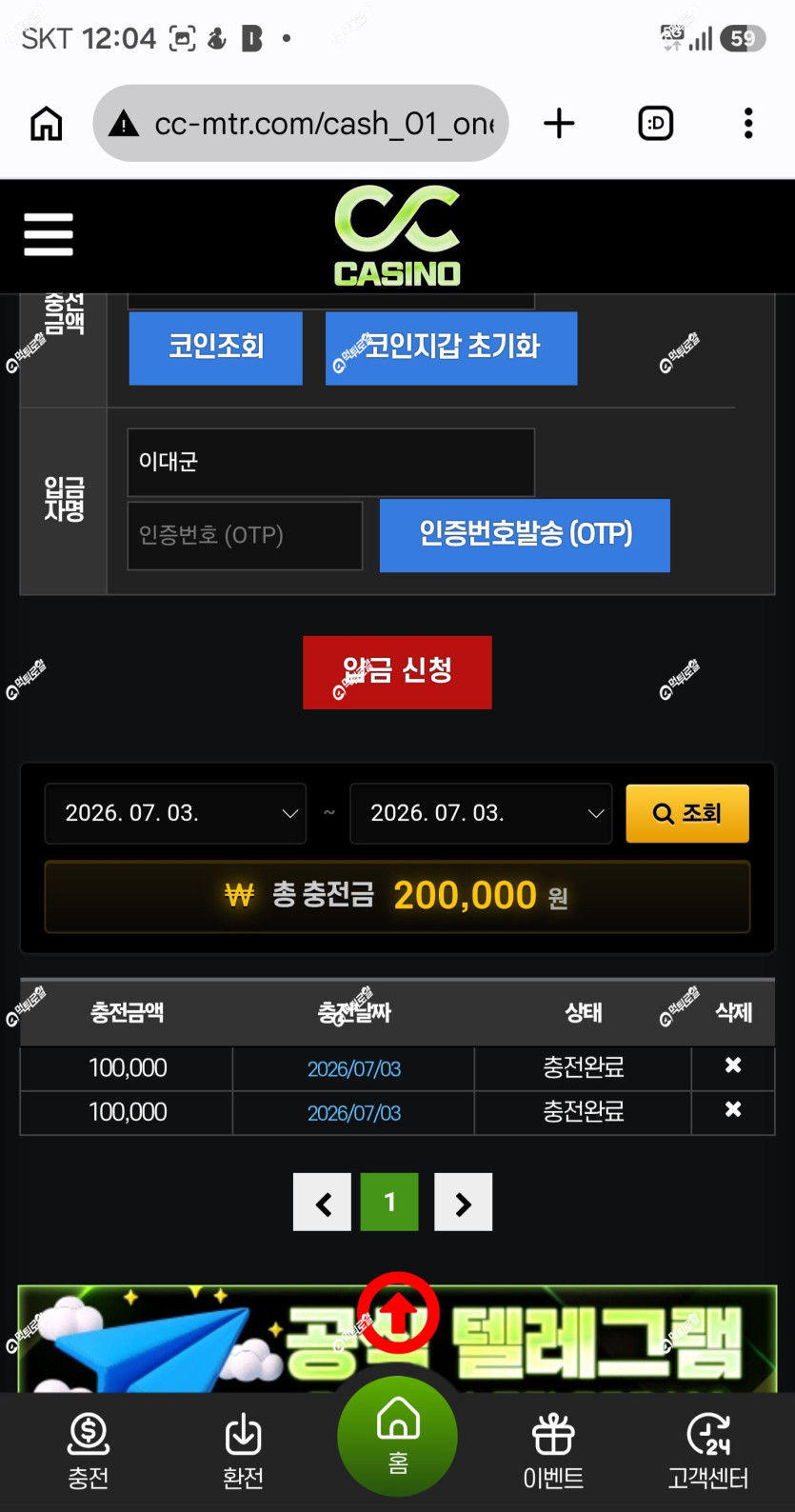The image size is (795, 1512).
Task: Focus the 인증번호 (OTP) input field
Action: pos(245,535)
